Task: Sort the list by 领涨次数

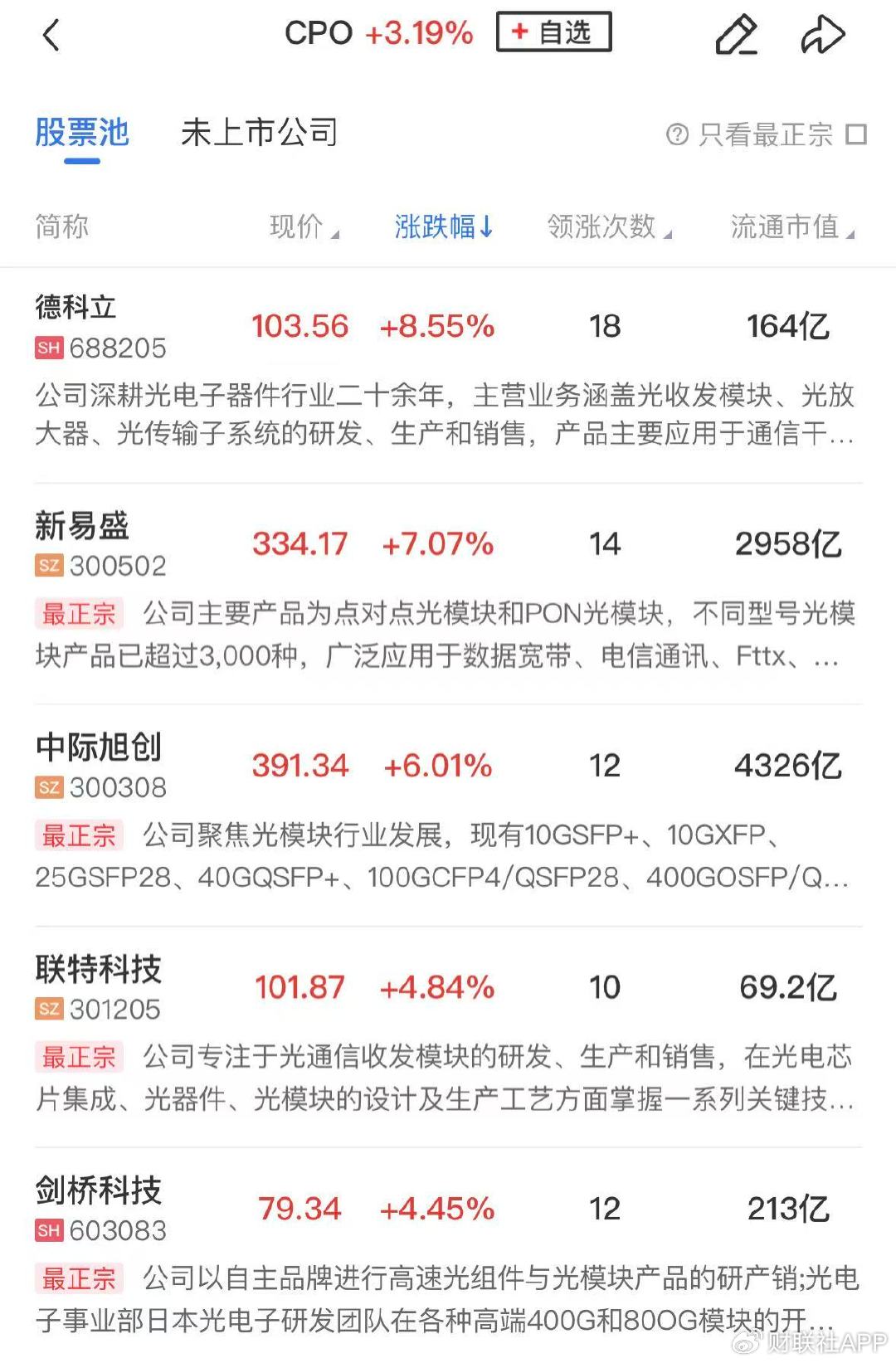Action: pyautogui.click(x=609, y=226)
